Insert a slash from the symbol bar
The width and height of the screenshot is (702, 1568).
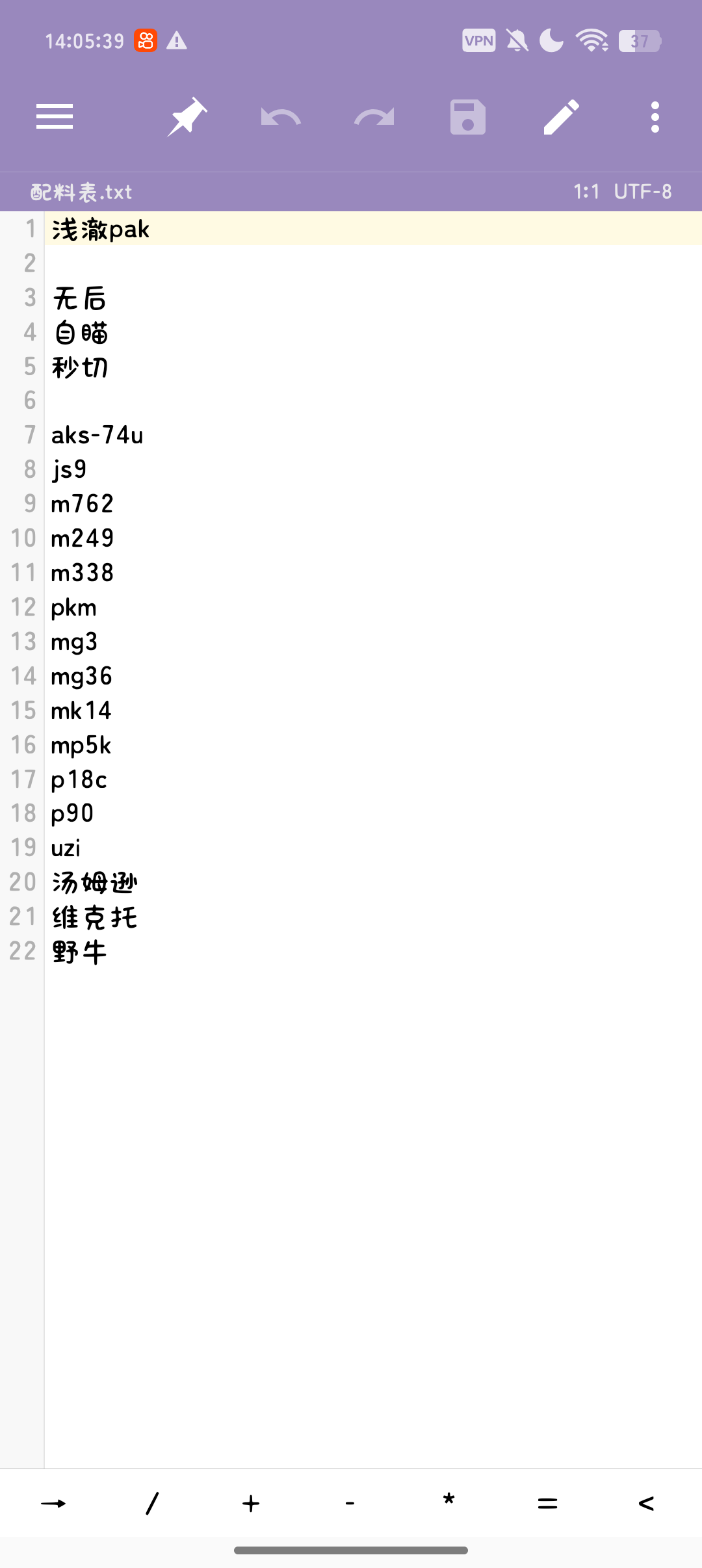pos(152,1503)
